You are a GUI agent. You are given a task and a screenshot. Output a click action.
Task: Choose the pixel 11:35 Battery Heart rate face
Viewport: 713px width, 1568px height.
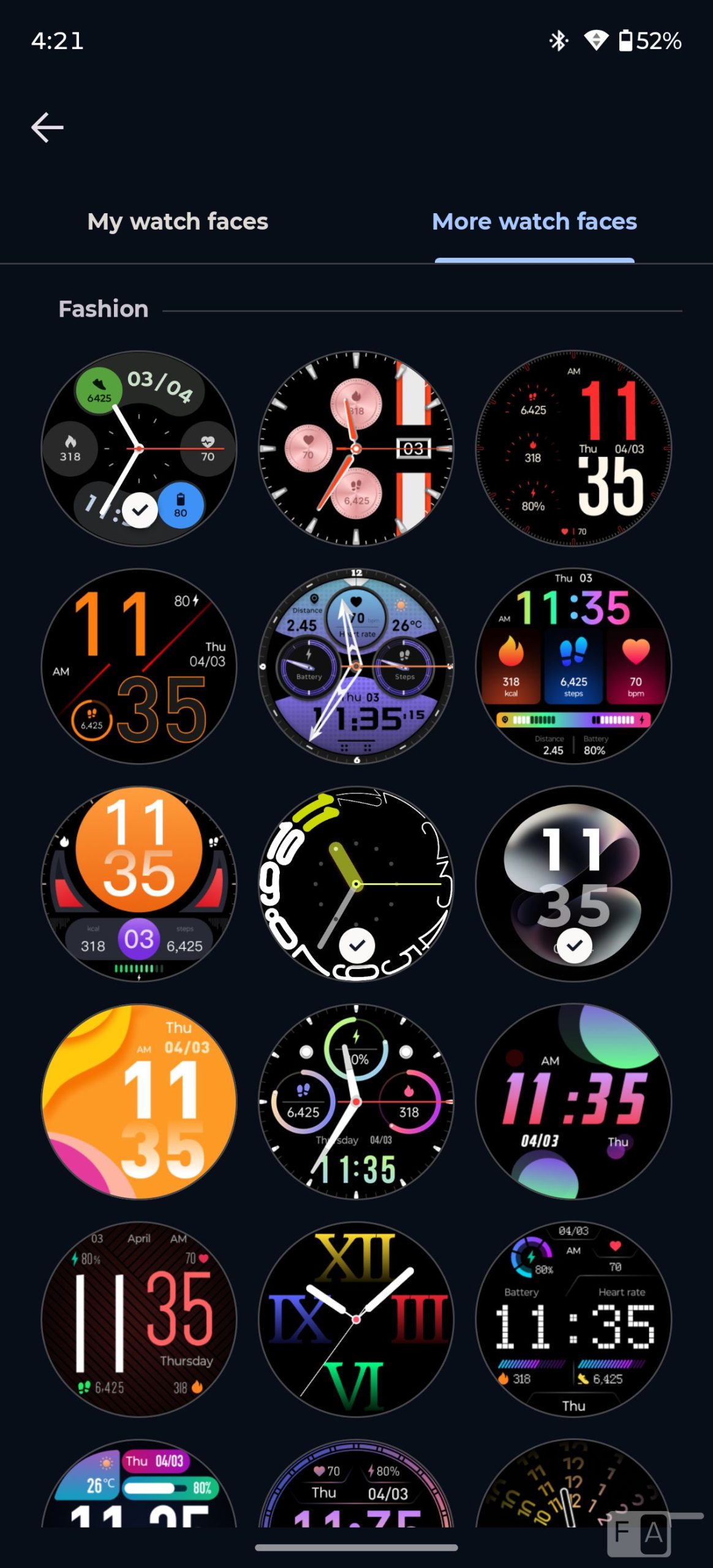pyautogui.click(x=573, y=1319)
